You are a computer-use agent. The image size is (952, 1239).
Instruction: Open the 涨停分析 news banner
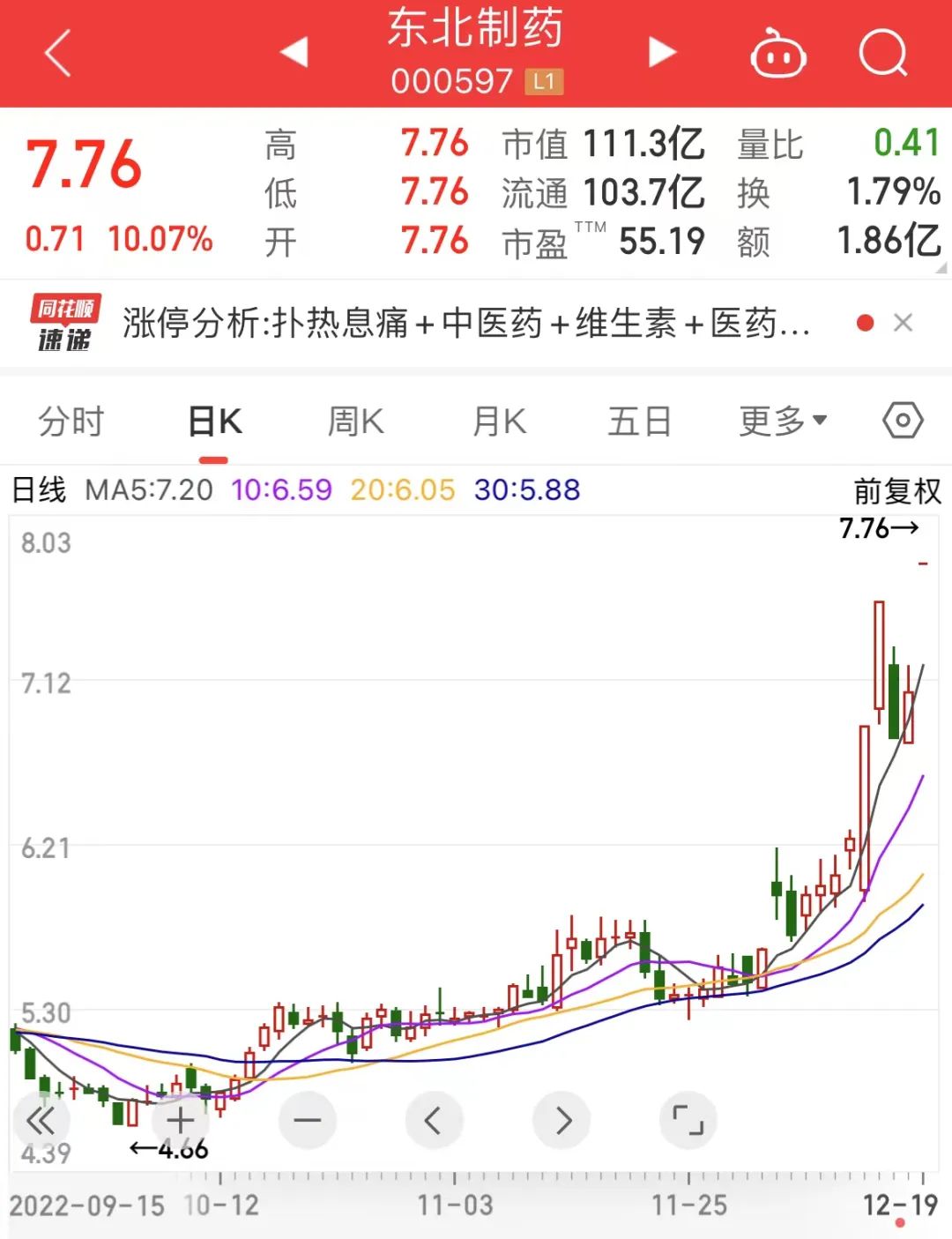click(x=465, y=324)
